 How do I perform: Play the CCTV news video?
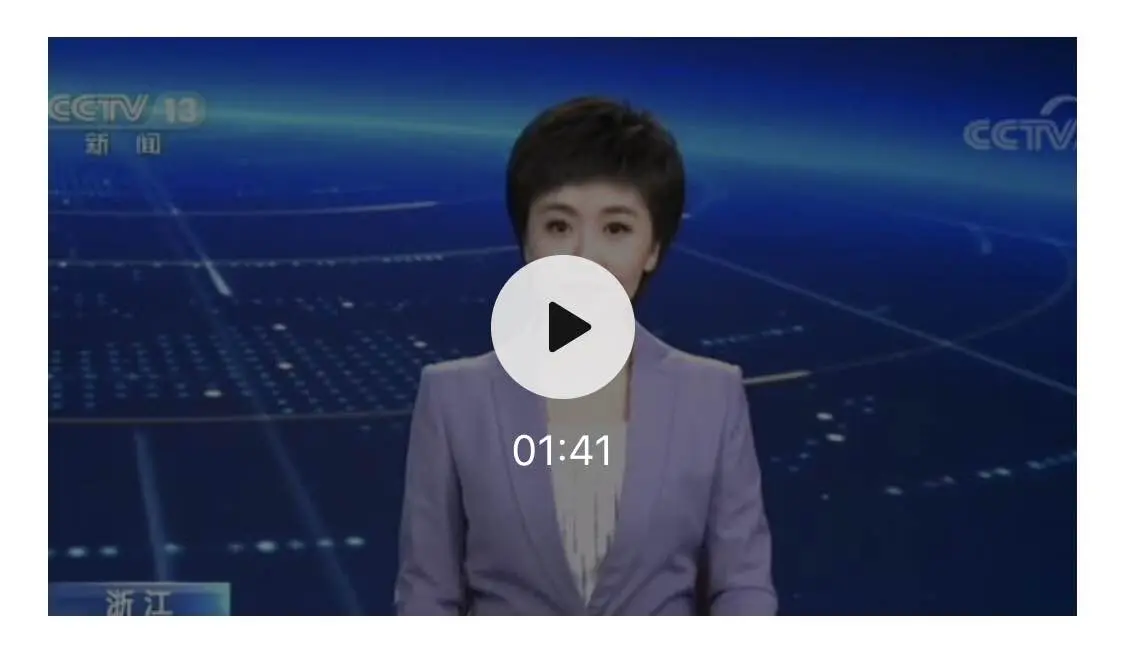[563, 327]
